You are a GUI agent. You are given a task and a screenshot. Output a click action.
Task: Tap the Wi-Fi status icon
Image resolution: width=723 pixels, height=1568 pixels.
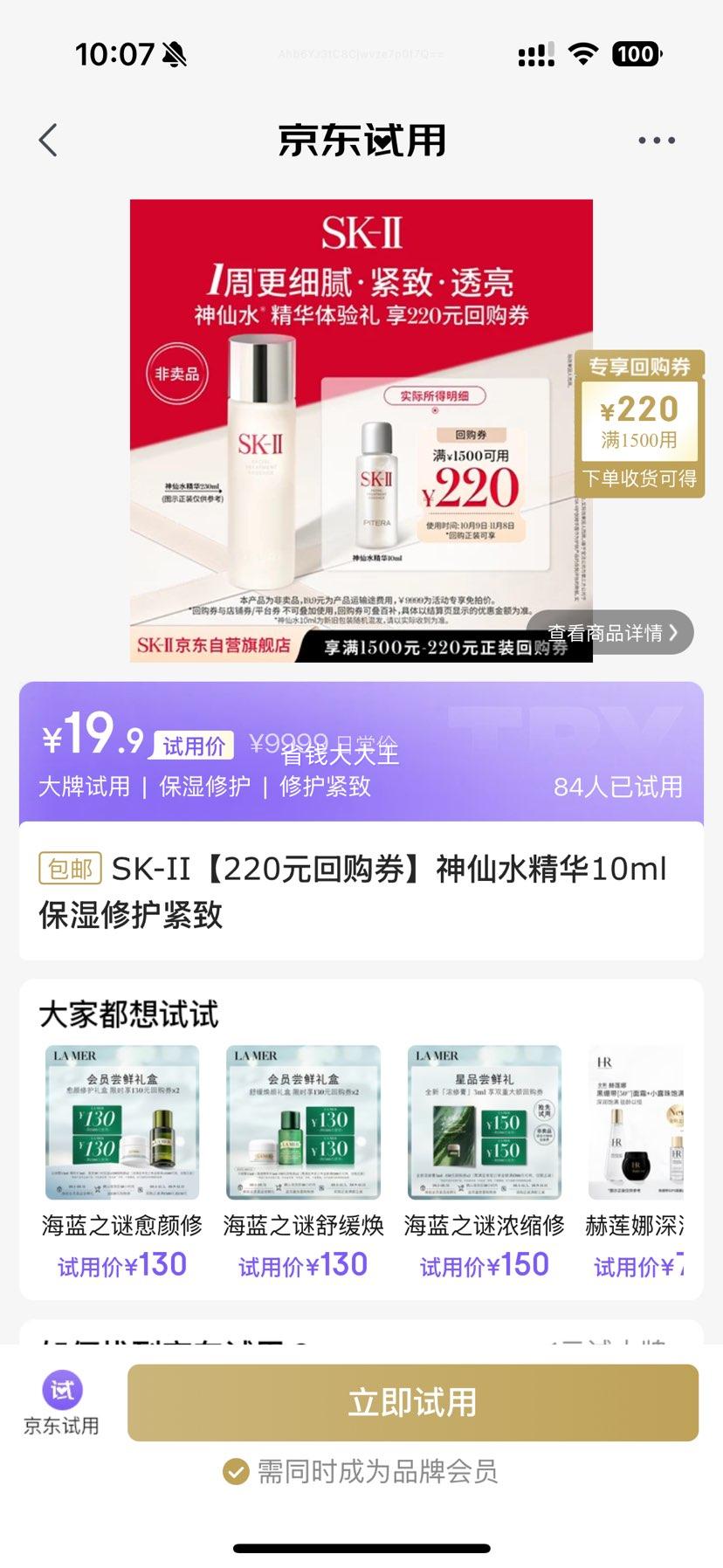[x=582, y=54]
